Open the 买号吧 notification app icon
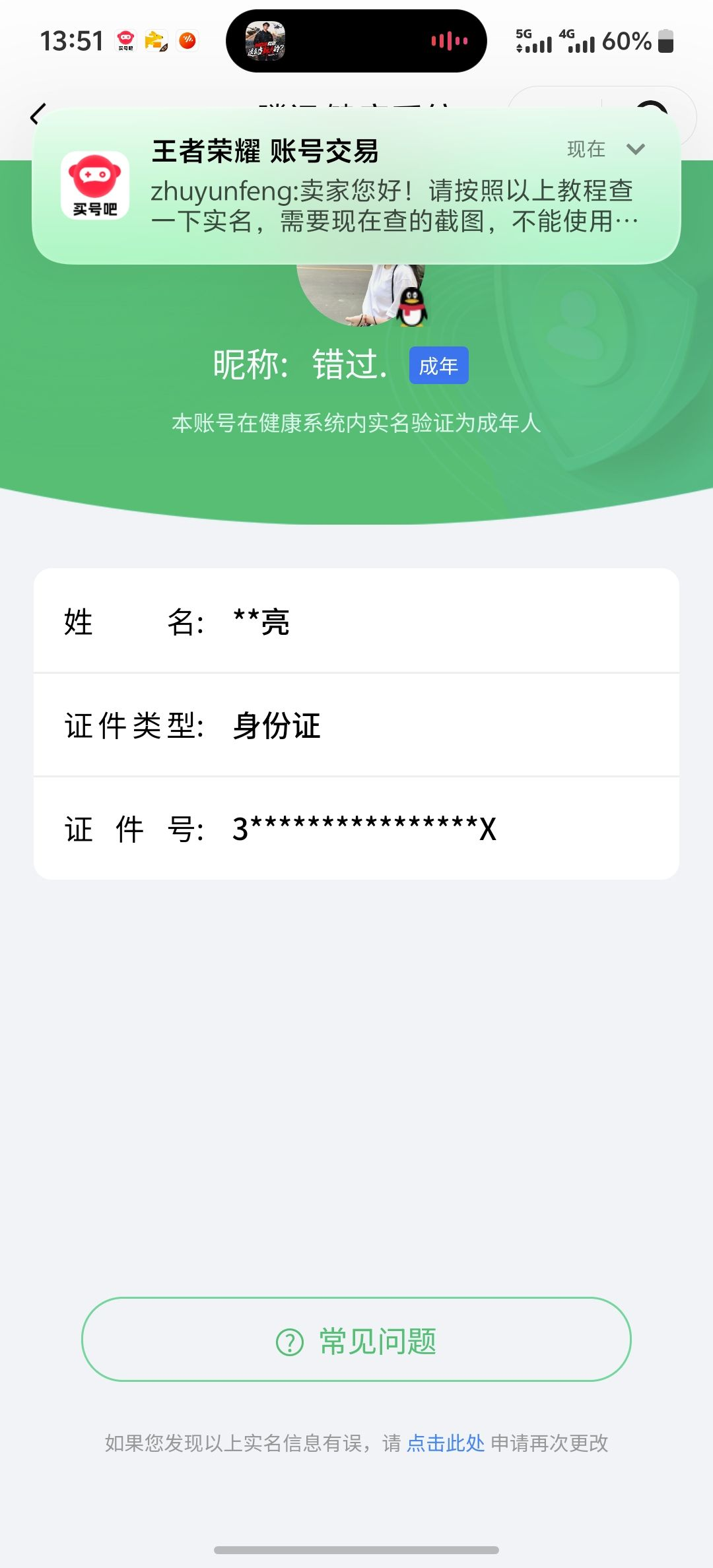This screenshot has width=713, height=1568. click(x=96, y=185)
